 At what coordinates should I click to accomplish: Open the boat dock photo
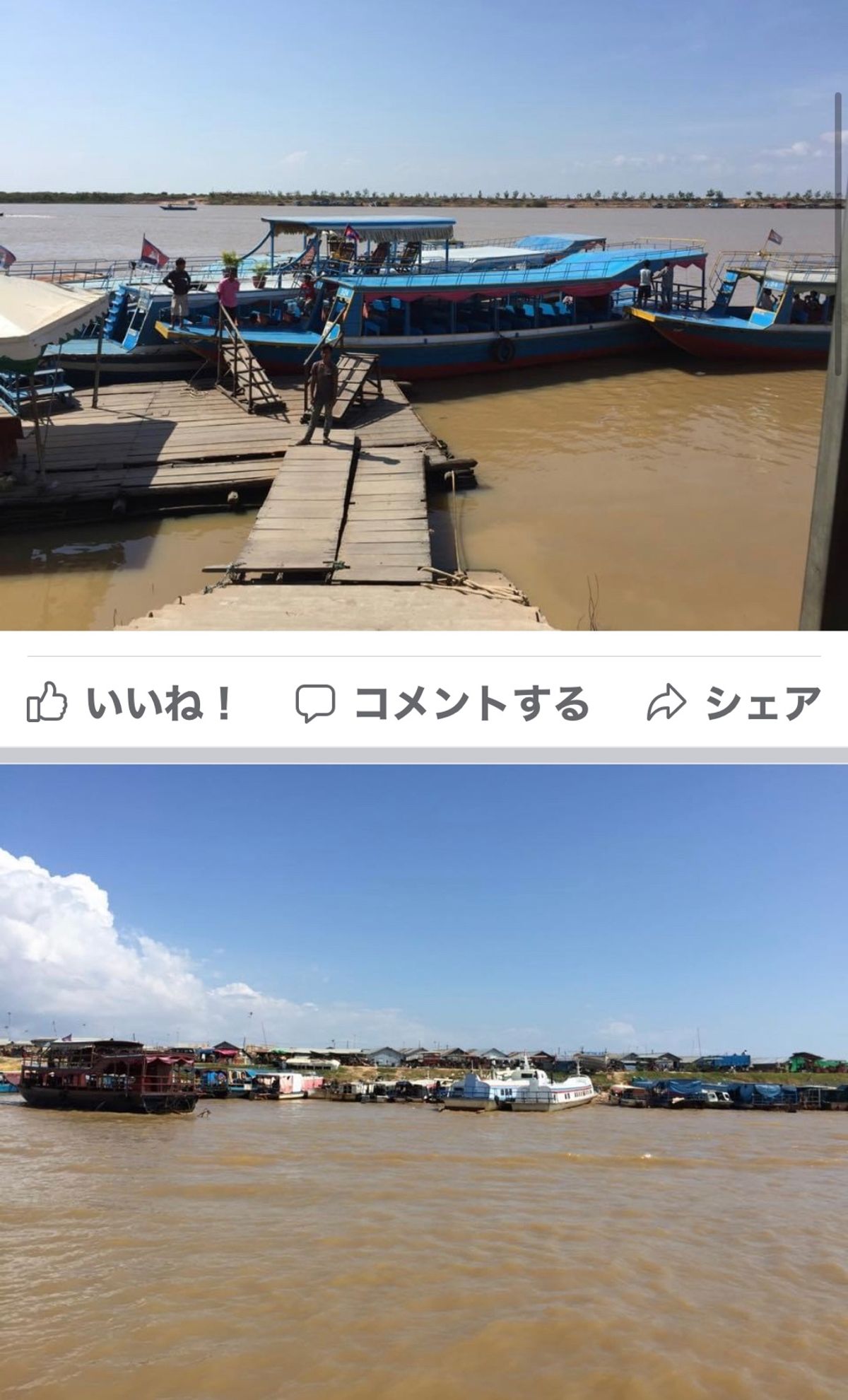coord(424,318)
